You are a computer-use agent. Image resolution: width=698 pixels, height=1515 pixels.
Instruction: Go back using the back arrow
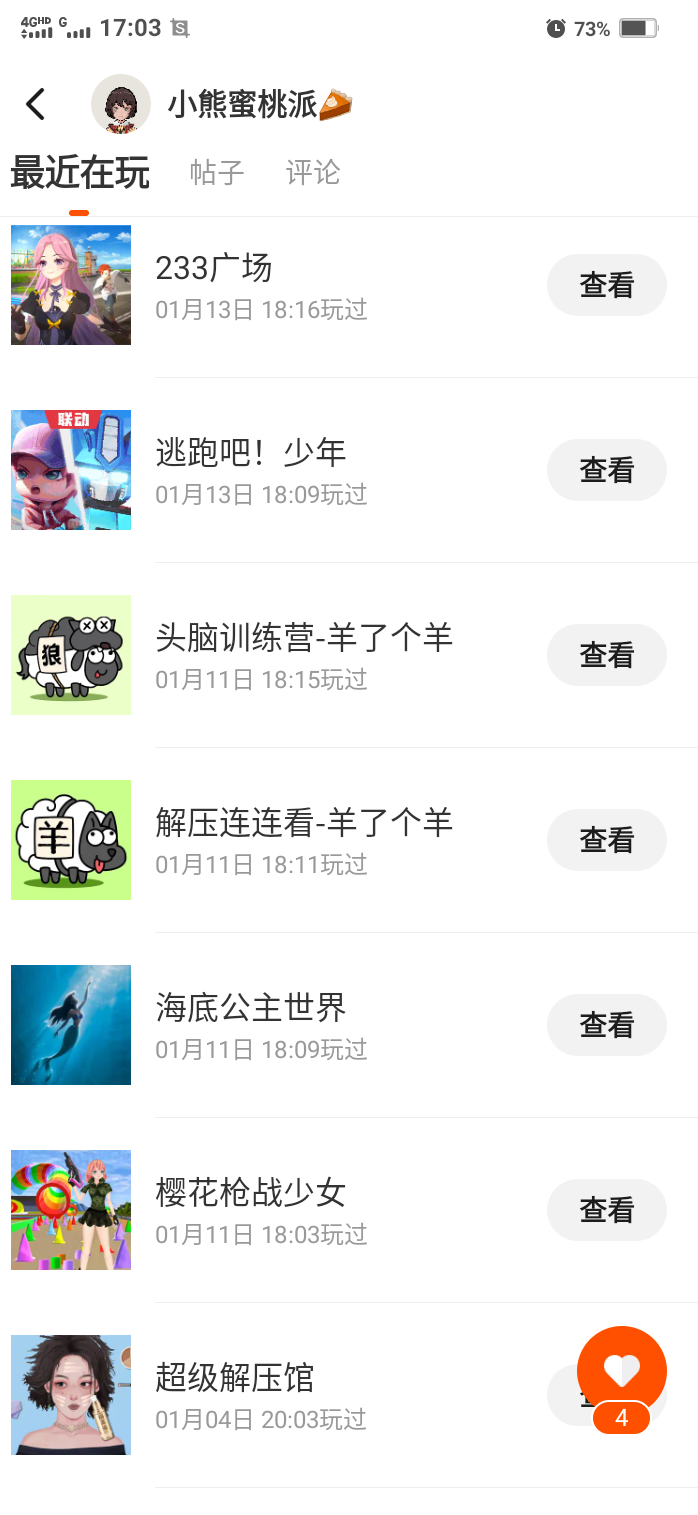point(36,104)
